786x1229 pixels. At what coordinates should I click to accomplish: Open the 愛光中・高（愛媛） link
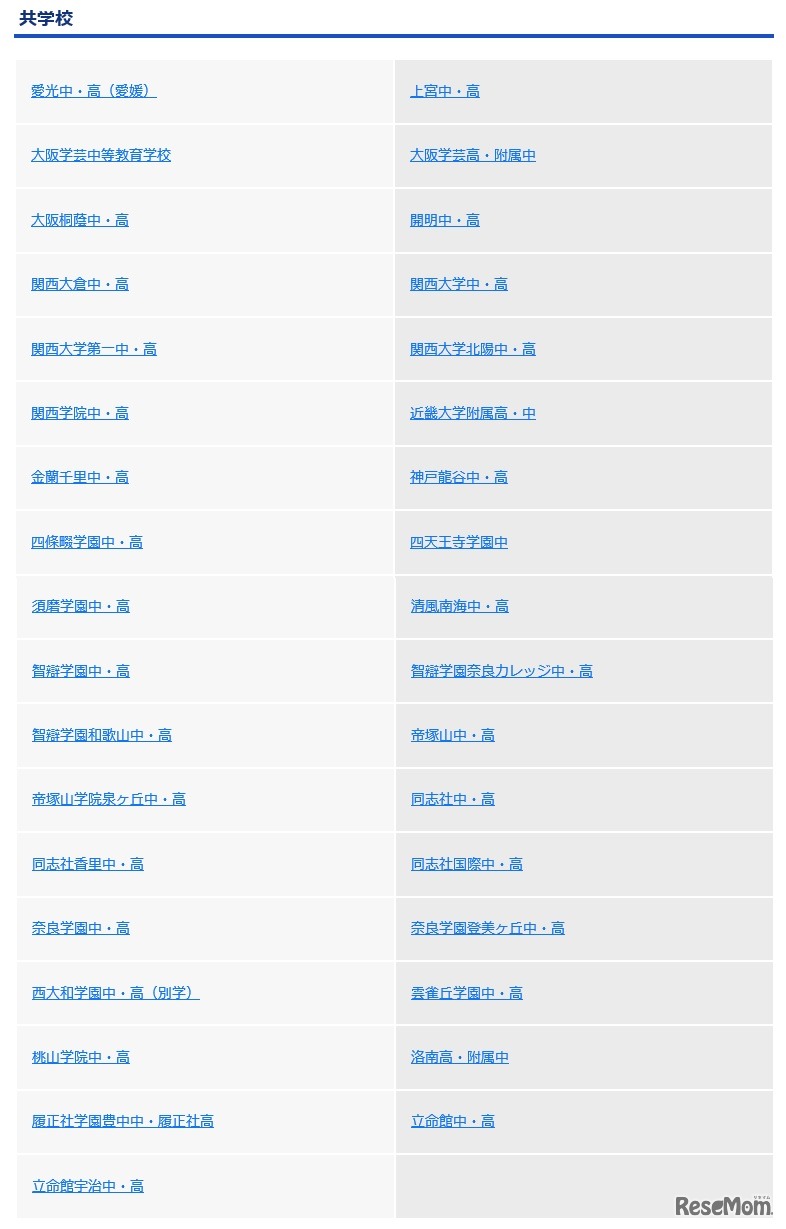93,91
